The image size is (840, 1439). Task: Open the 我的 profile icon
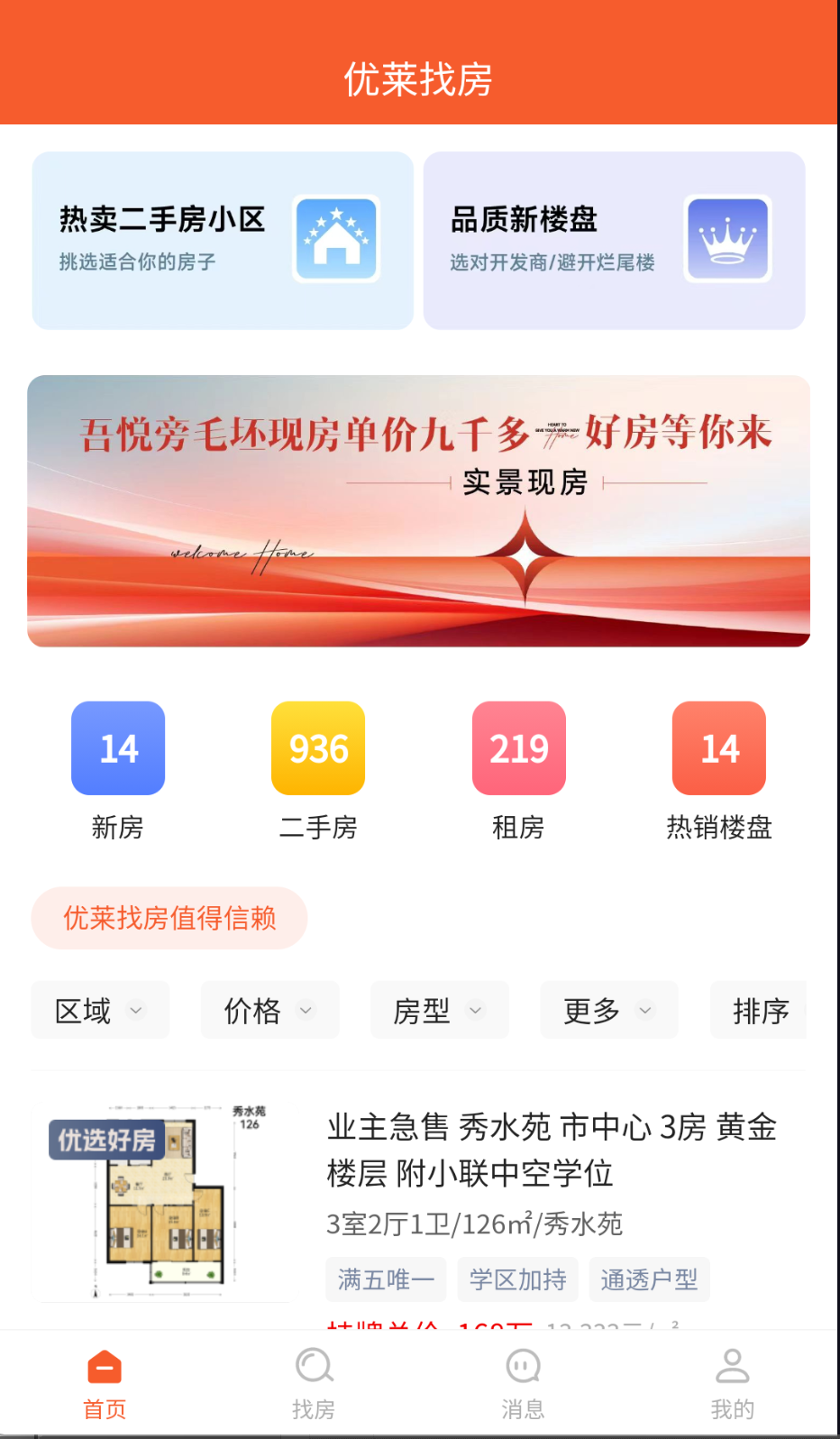click(x=732, y=1366)
